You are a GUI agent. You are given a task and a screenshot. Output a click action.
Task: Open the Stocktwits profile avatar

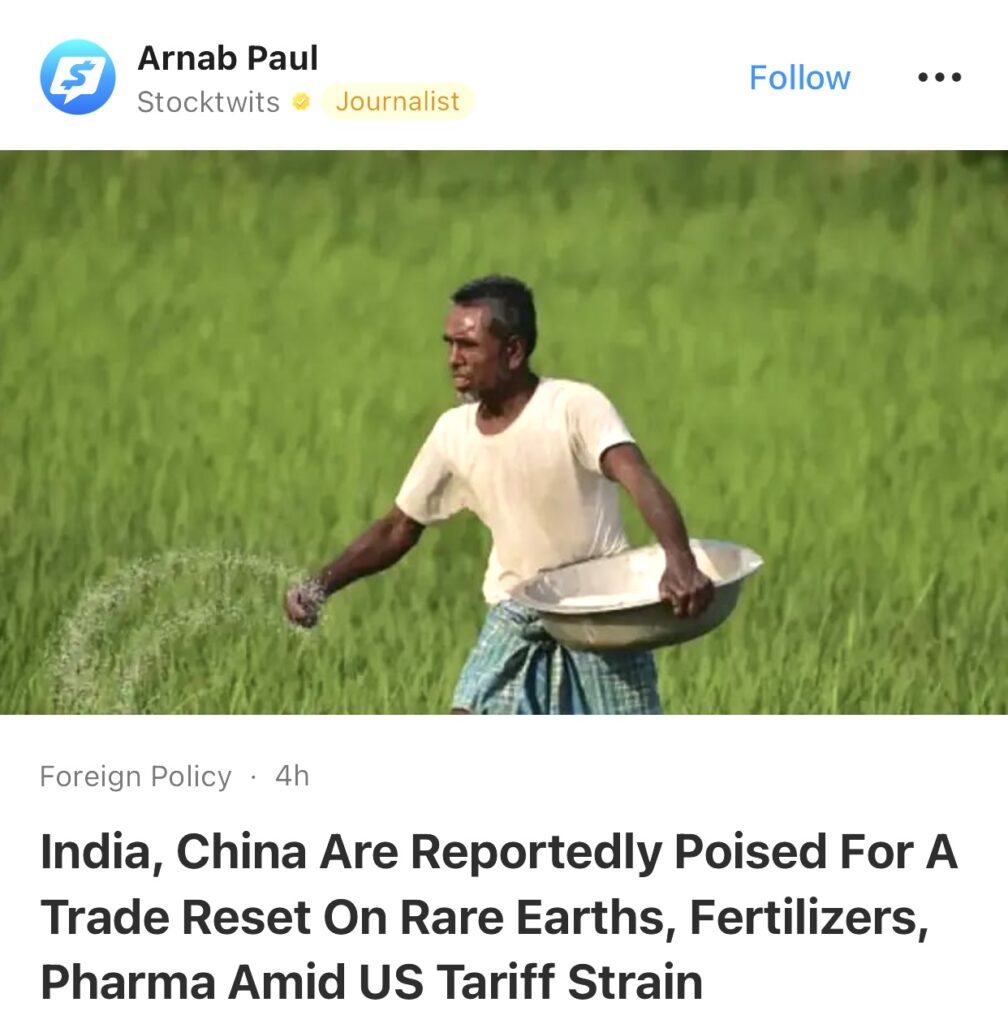[77, 77]
